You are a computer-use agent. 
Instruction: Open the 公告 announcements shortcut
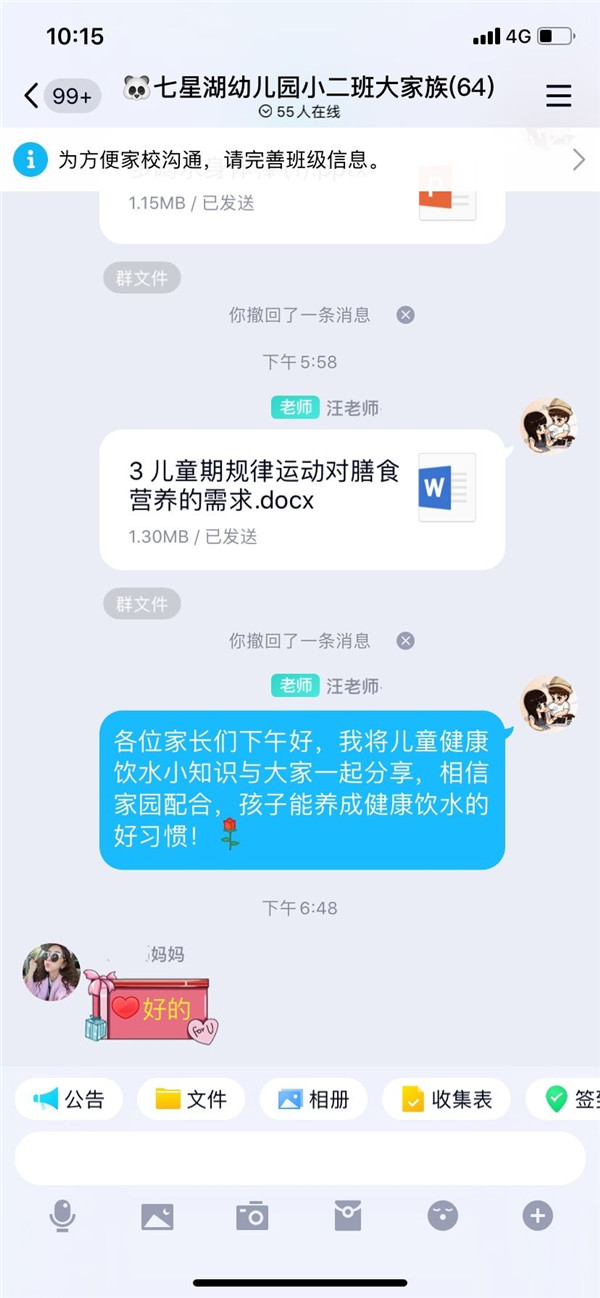point(69,1099)
